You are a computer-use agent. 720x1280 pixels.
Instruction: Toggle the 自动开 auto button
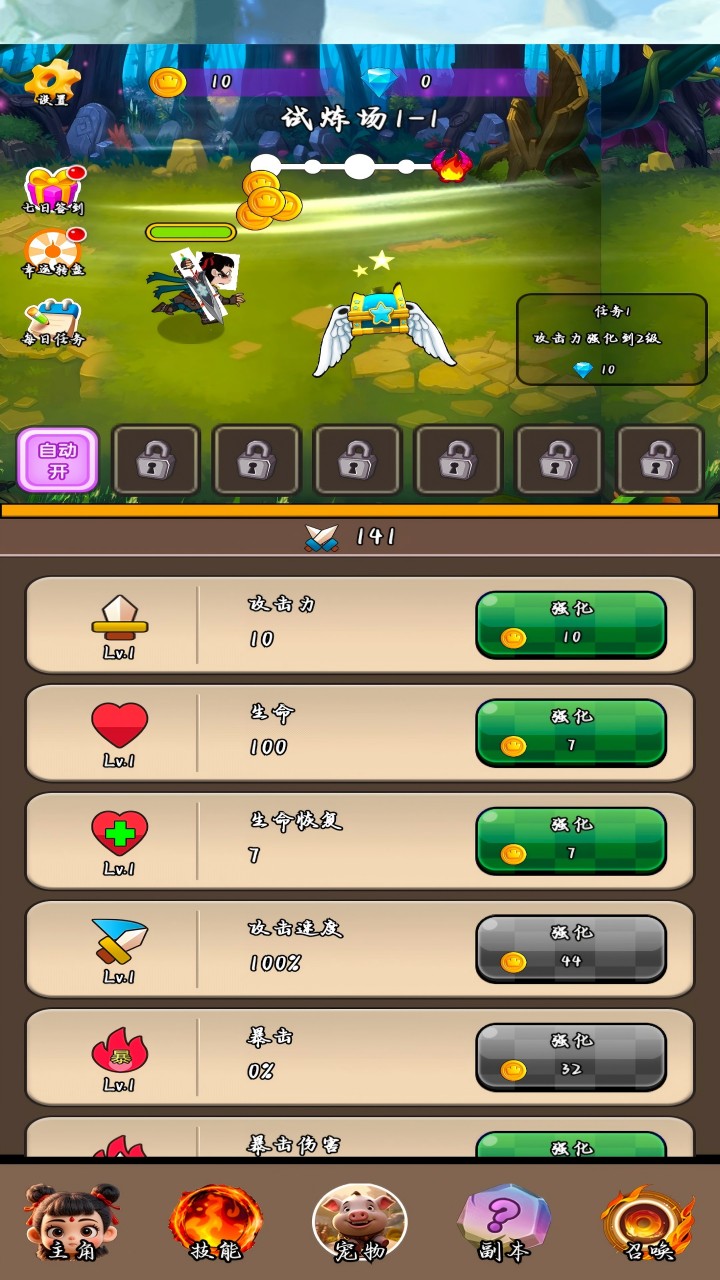pos(58,460)
